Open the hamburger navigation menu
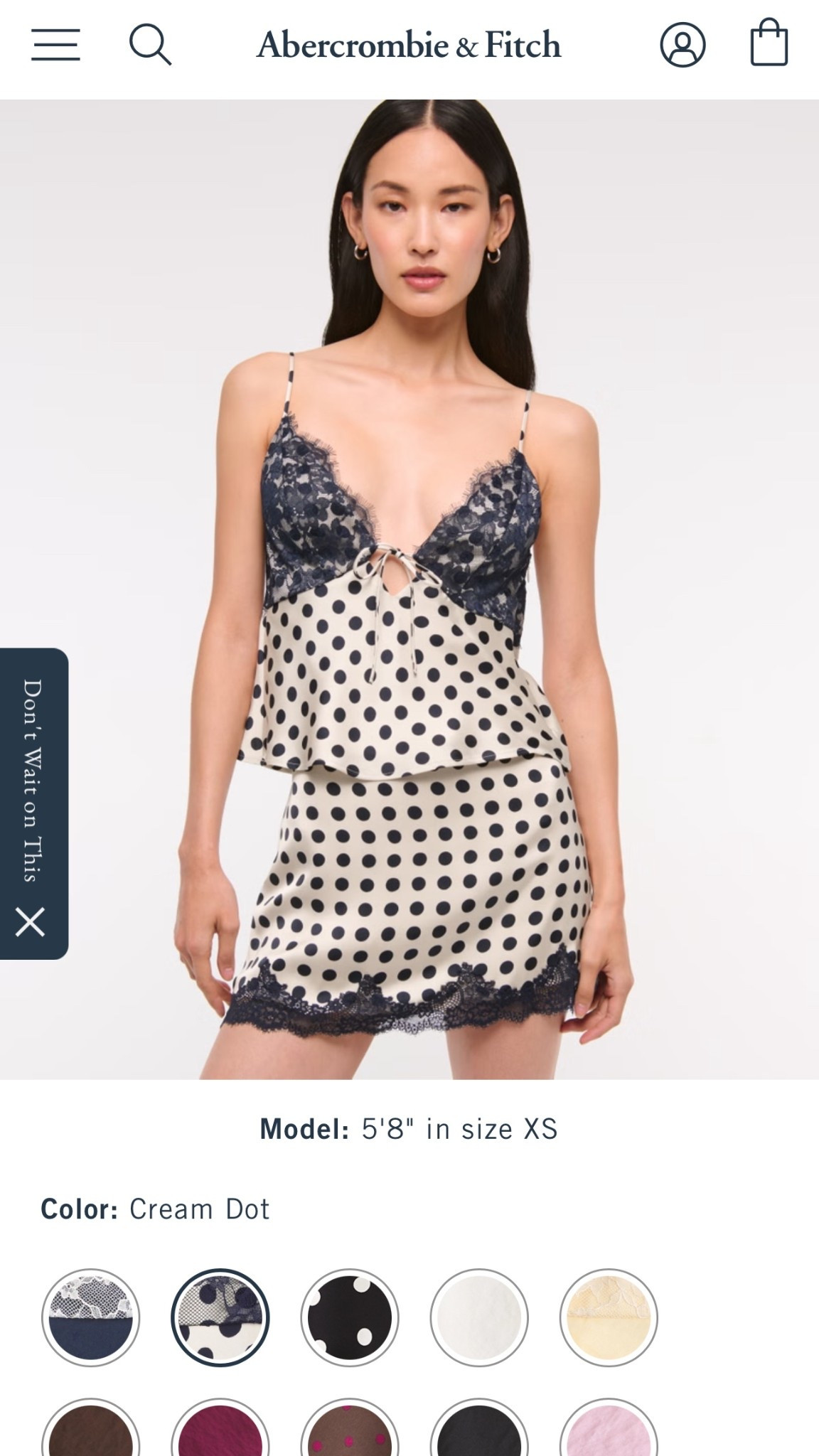The height and width of the screenshot is (1456, 819). click(x=55, y=45)
